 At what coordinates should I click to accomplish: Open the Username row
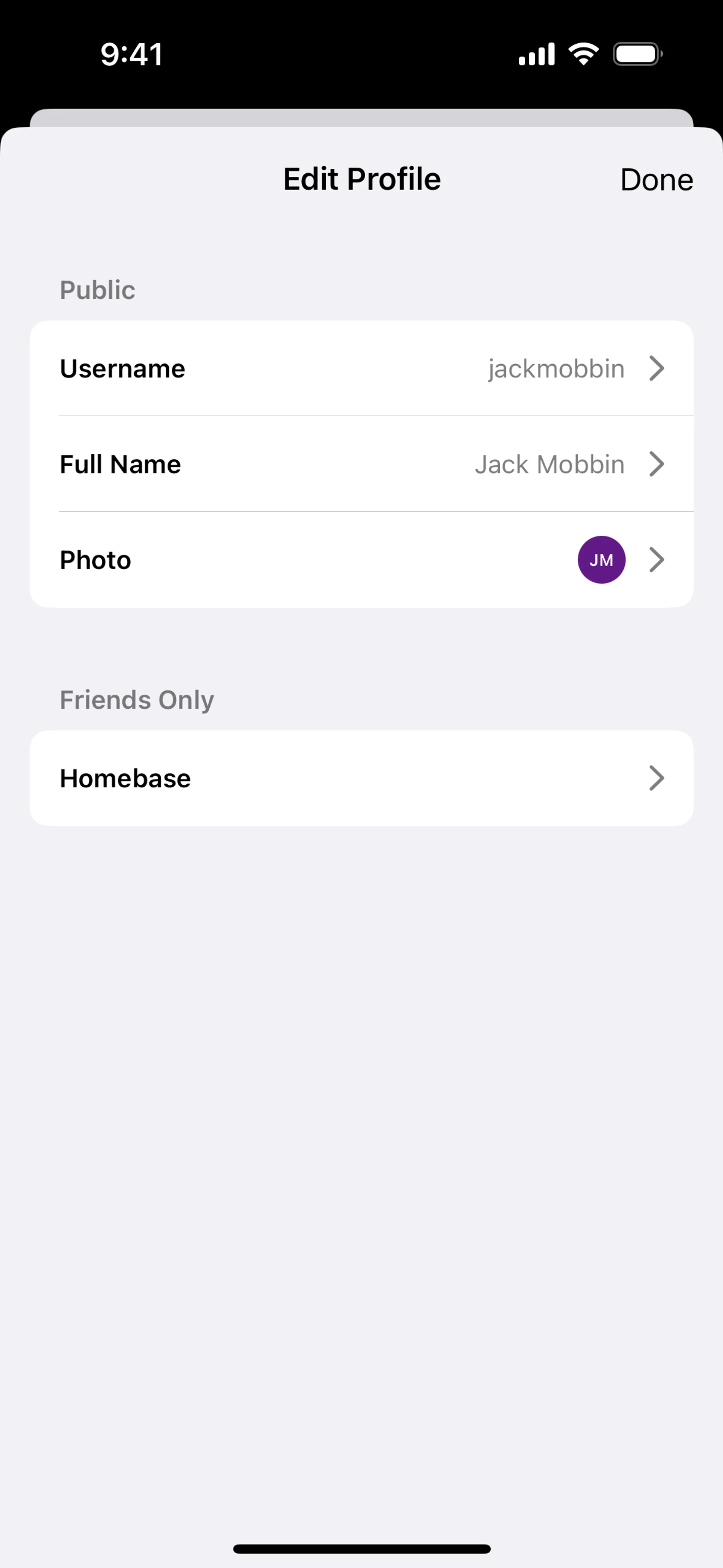(x=361, y=368)
